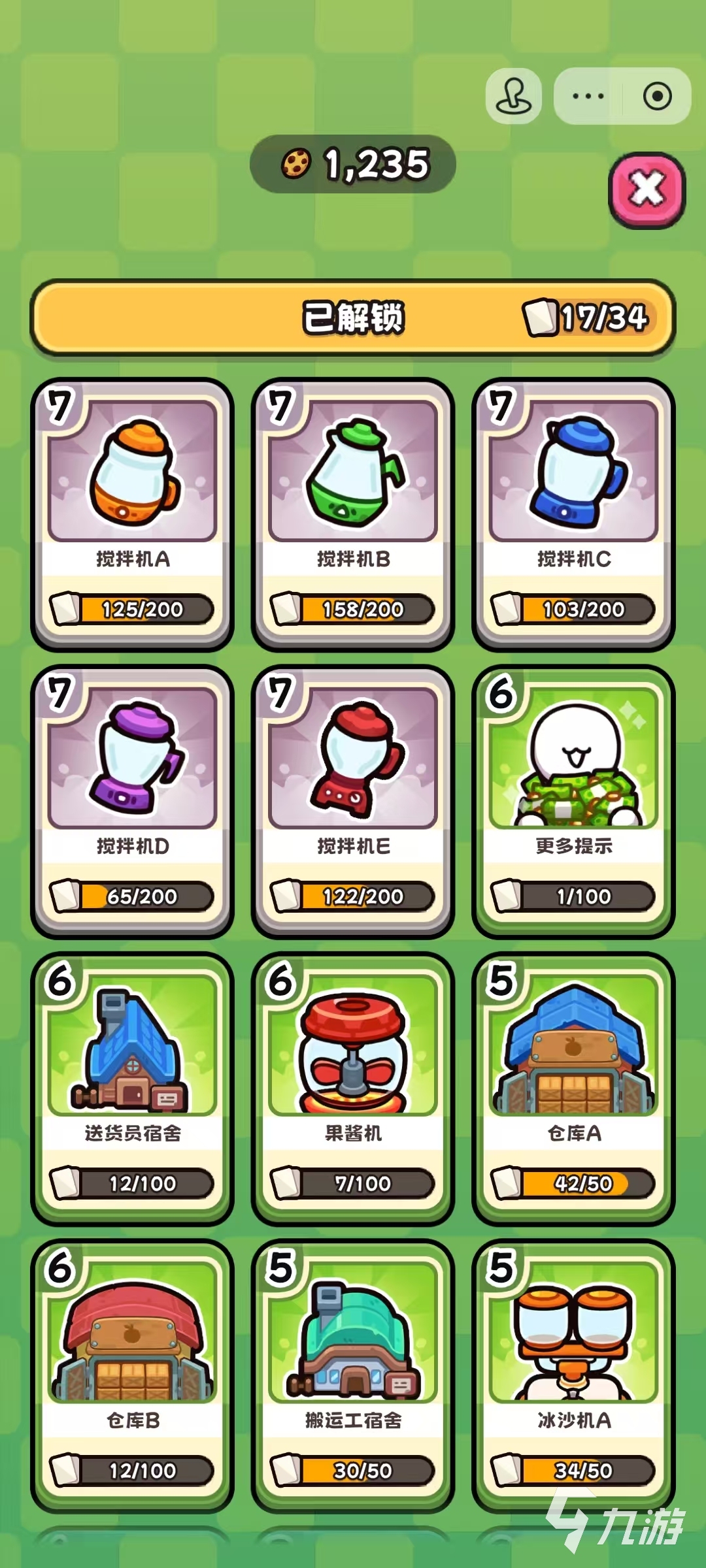The height and width of the screenshot is (1568, 706).
Task: Select the 搅拌机B card
Action: coord(353,514)
